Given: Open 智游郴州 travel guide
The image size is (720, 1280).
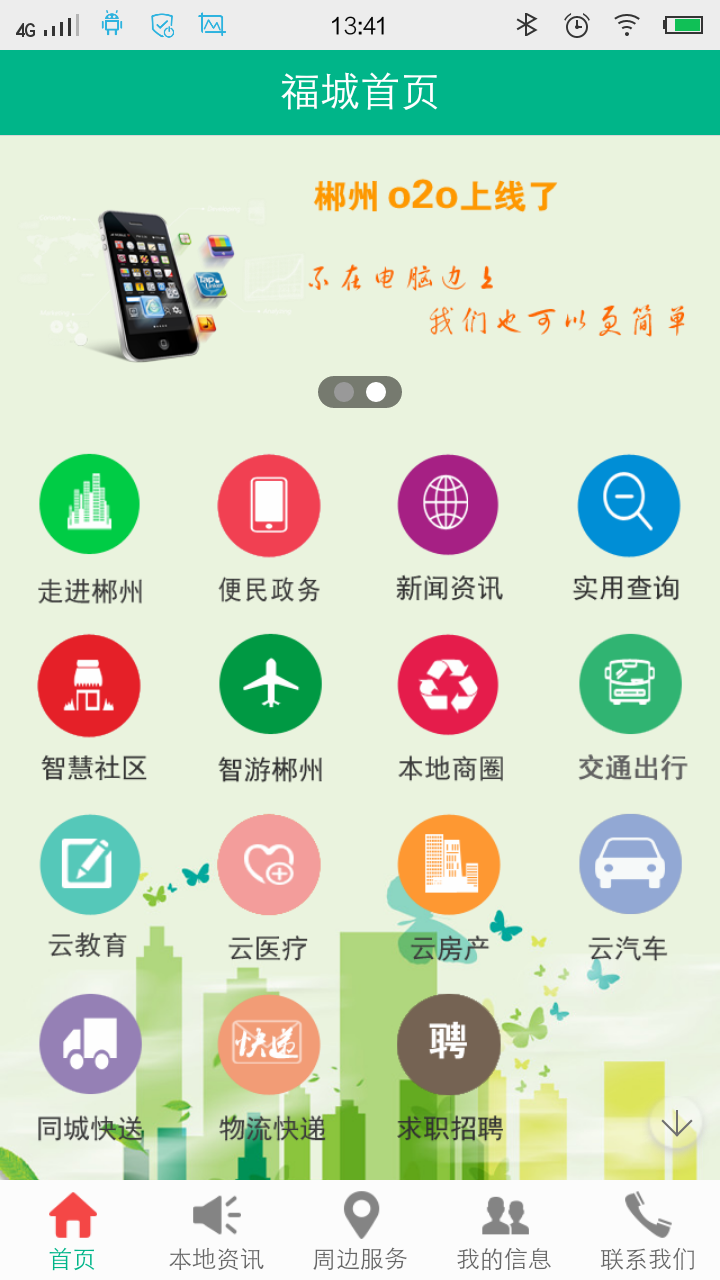Looking at the screenshot, I should pyautogui.click(x=270, y=685).
